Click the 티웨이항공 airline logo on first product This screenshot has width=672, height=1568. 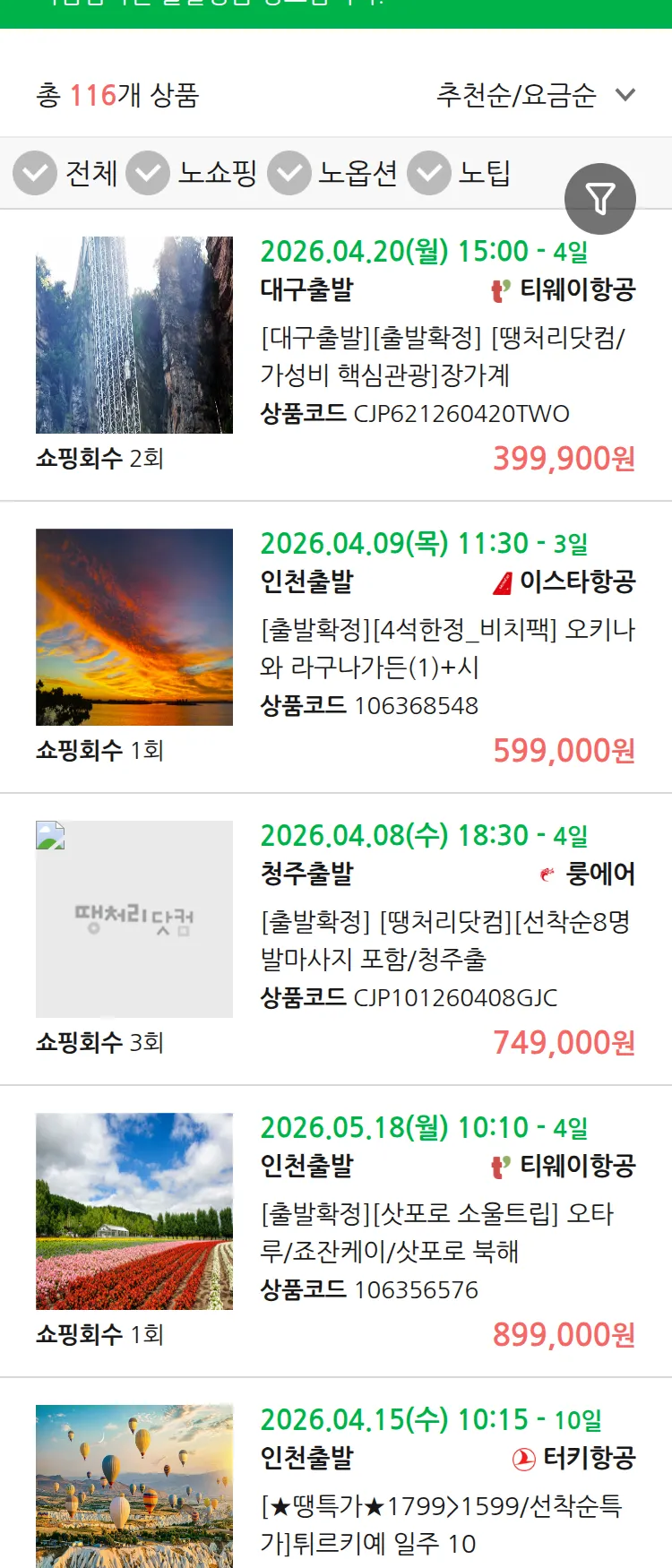point(499,290)
